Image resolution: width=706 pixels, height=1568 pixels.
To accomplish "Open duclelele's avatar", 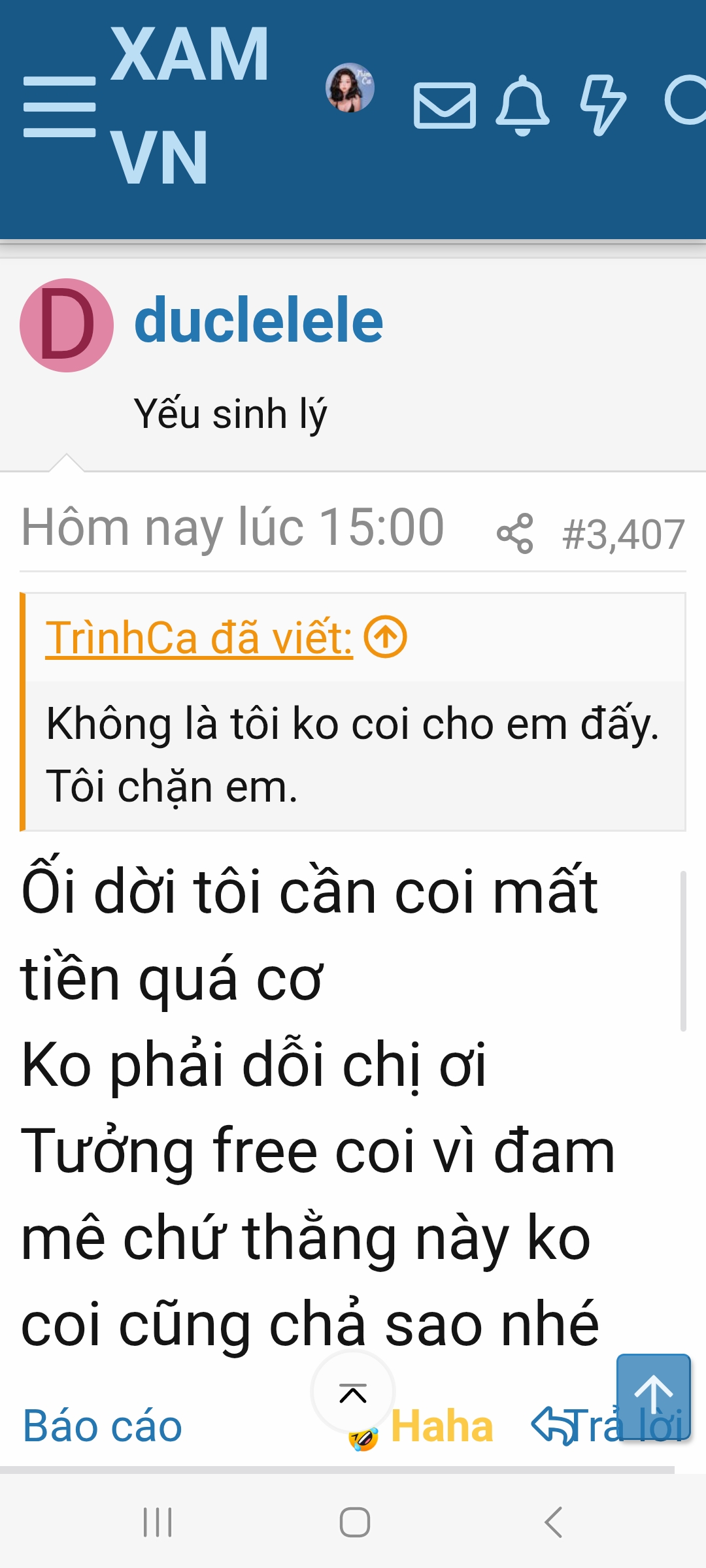I will pyautogui.click(x=67, y=325).
